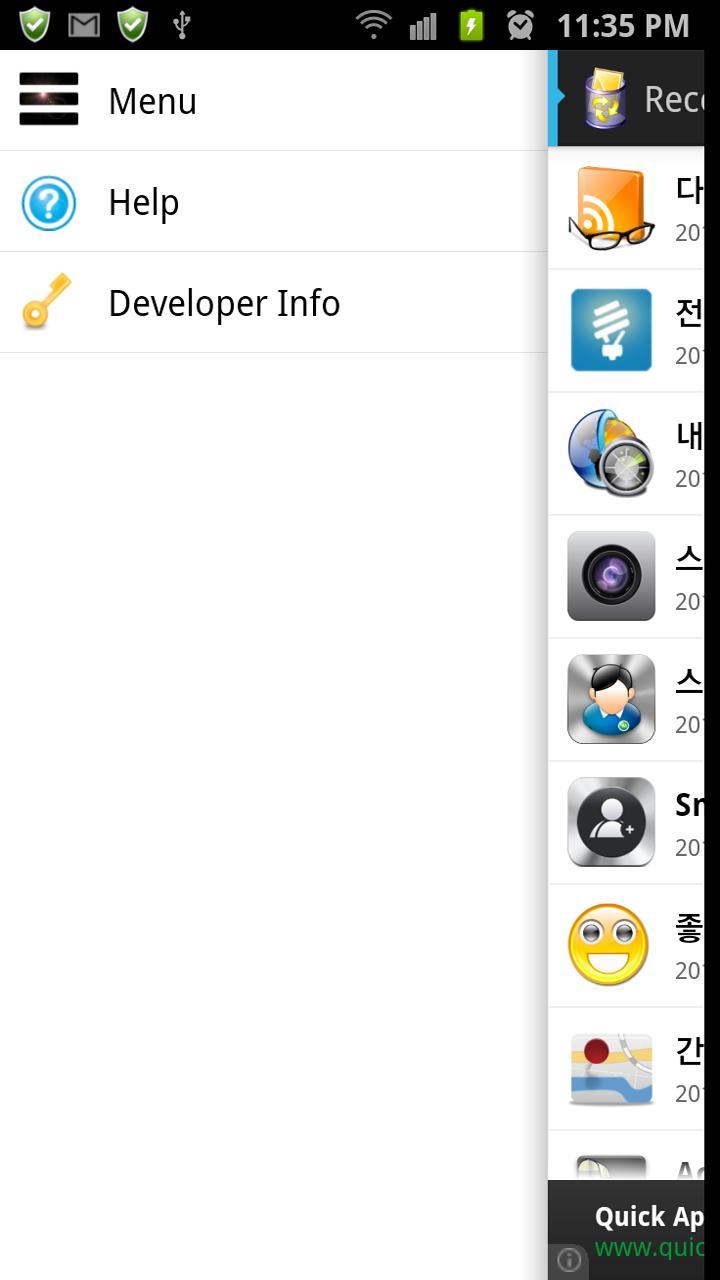Tap the striped Menu icon
The height and width of the screenshot is (1280, 720).
[x=49, y=100]
